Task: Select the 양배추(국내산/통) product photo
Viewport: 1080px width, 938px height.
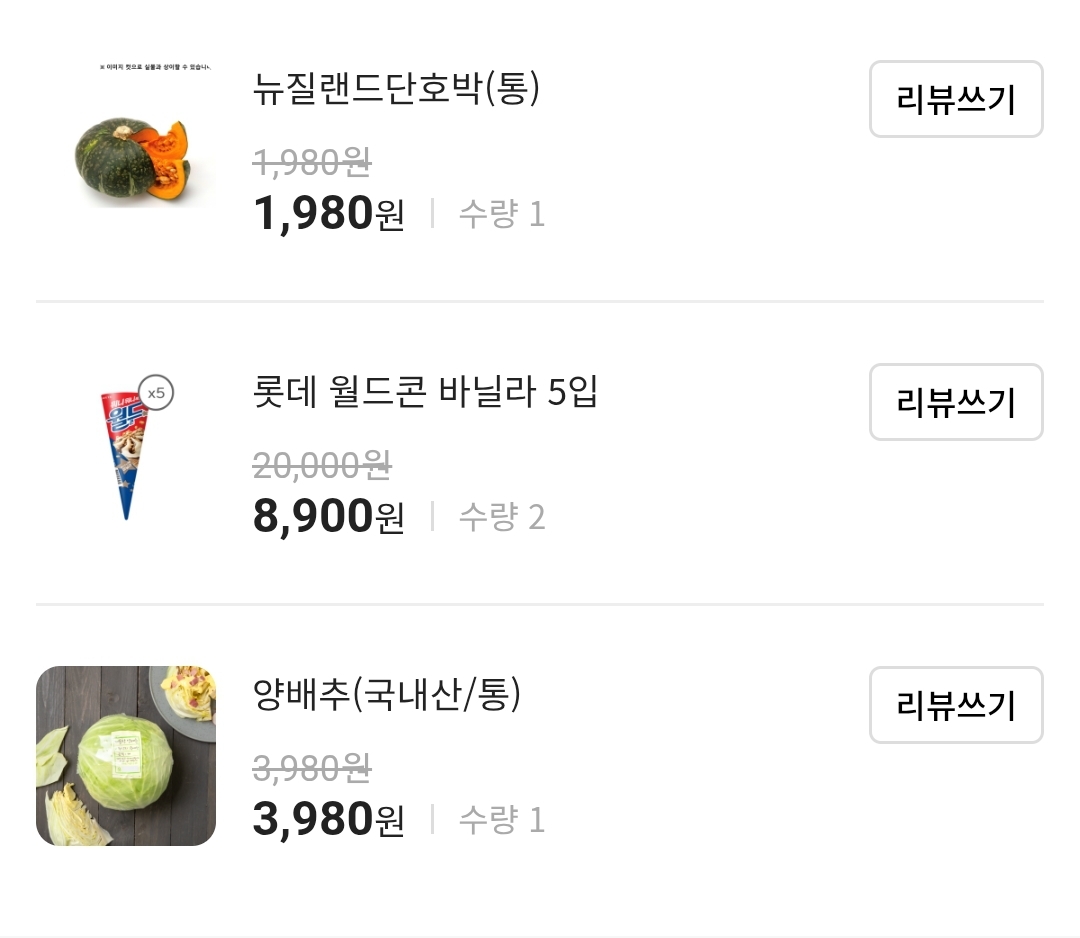Action: tap(126, 755)
